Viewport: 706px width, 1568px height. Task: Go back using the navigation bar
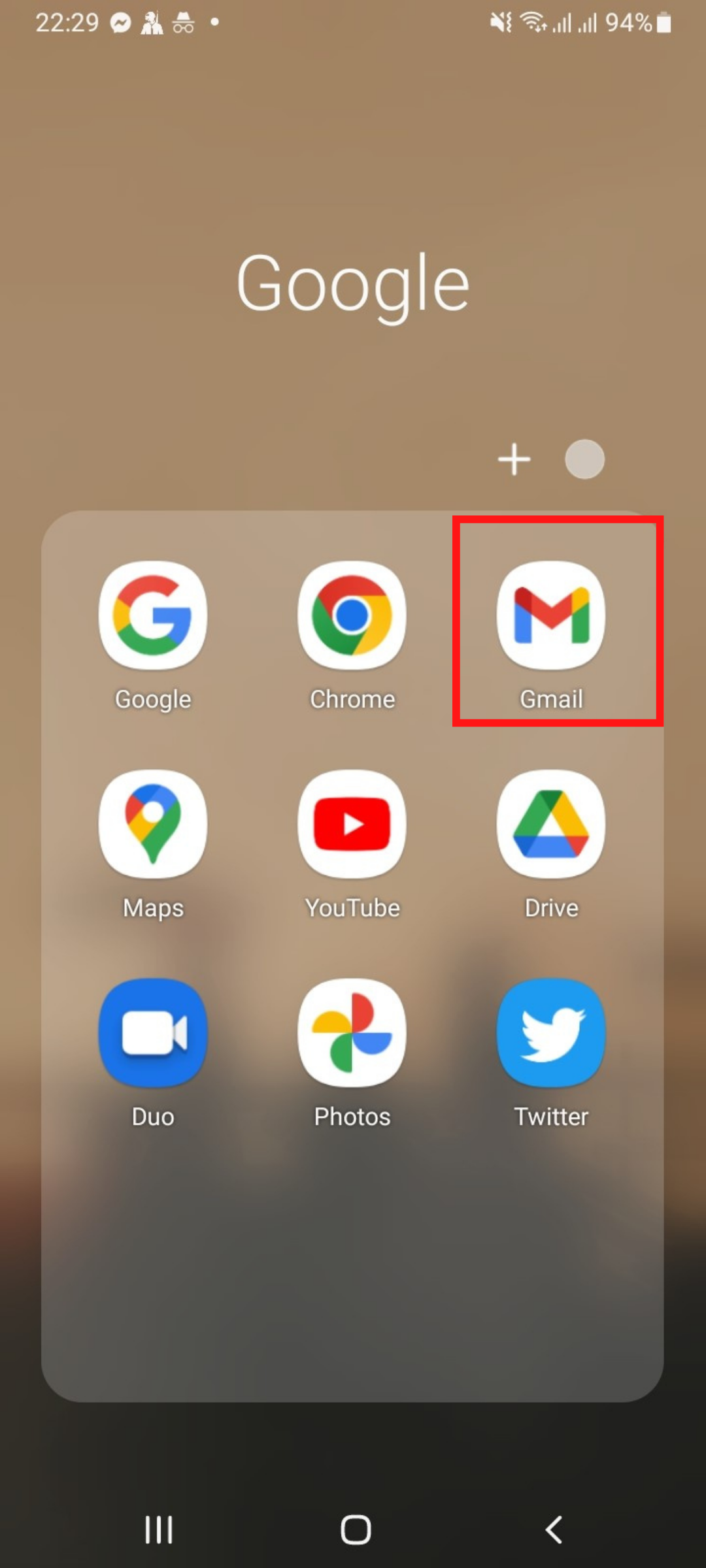[554, 1529]
